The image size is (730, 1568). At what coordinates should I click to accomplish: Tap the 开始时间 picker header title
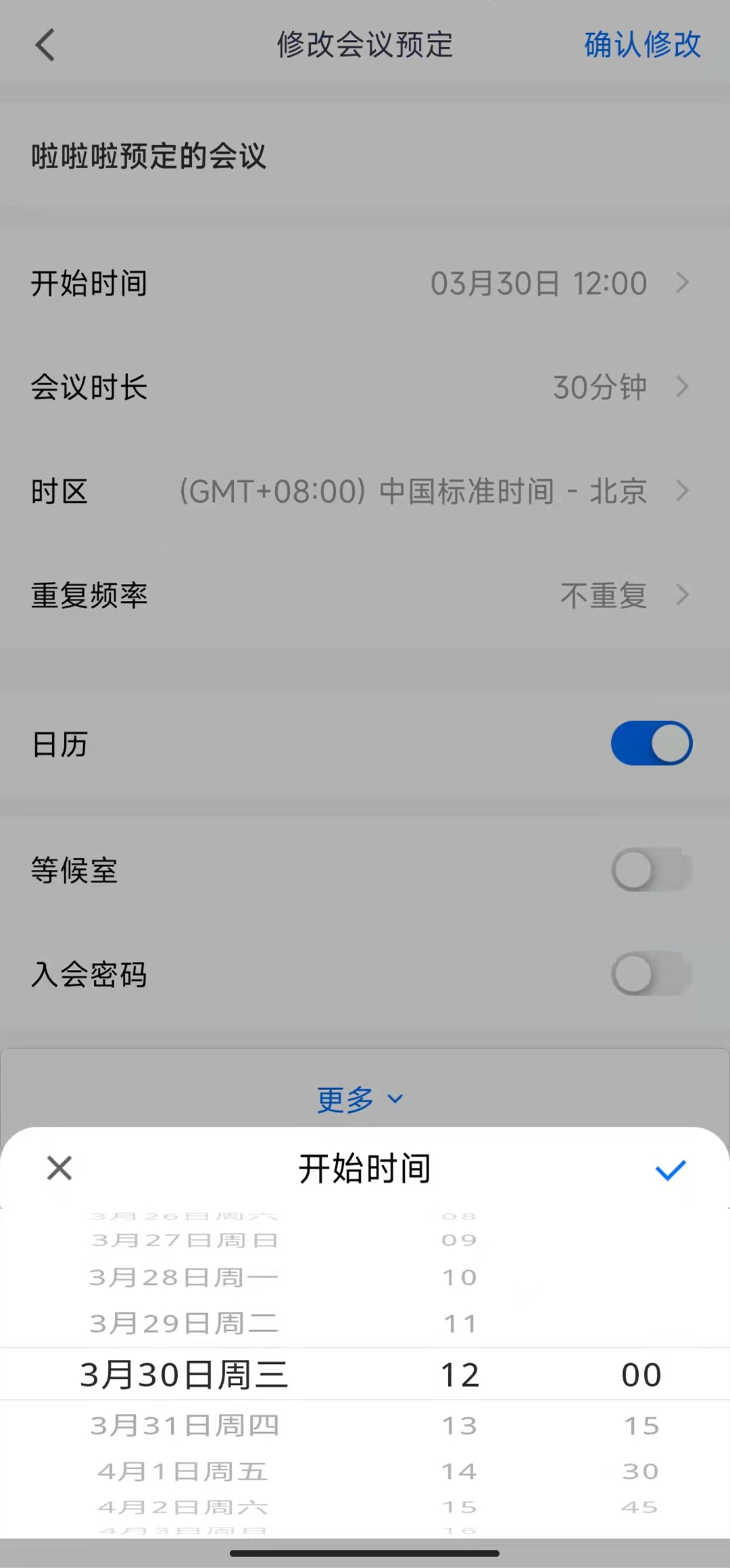pyautogui.click(x=365, y=1169)
